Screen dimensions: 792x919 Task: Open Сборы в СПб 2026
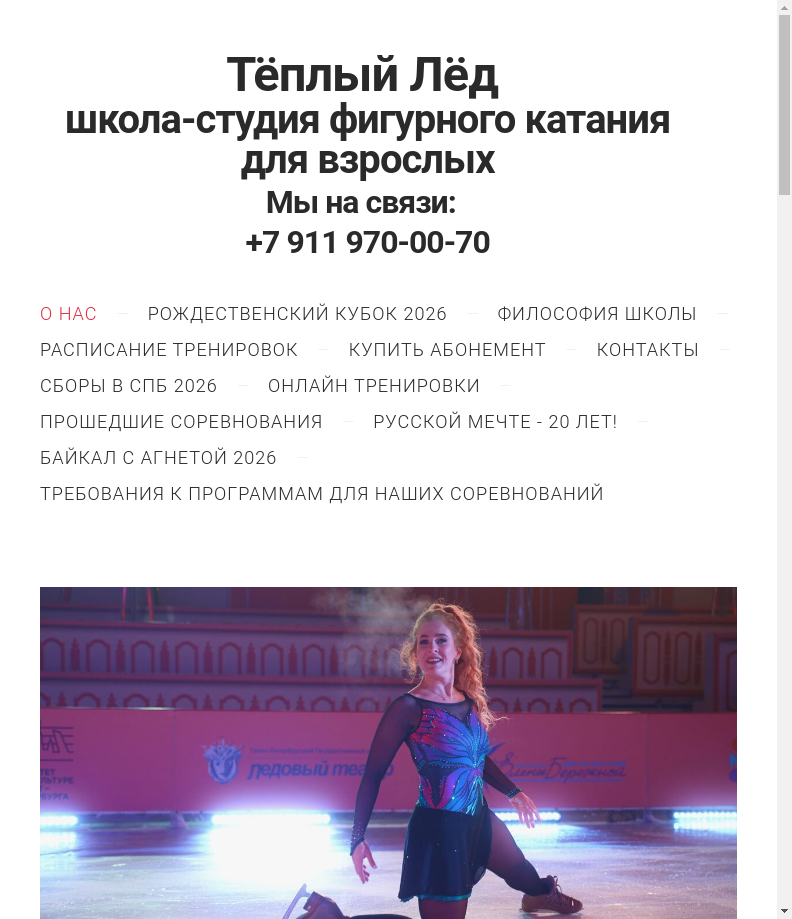128,386
